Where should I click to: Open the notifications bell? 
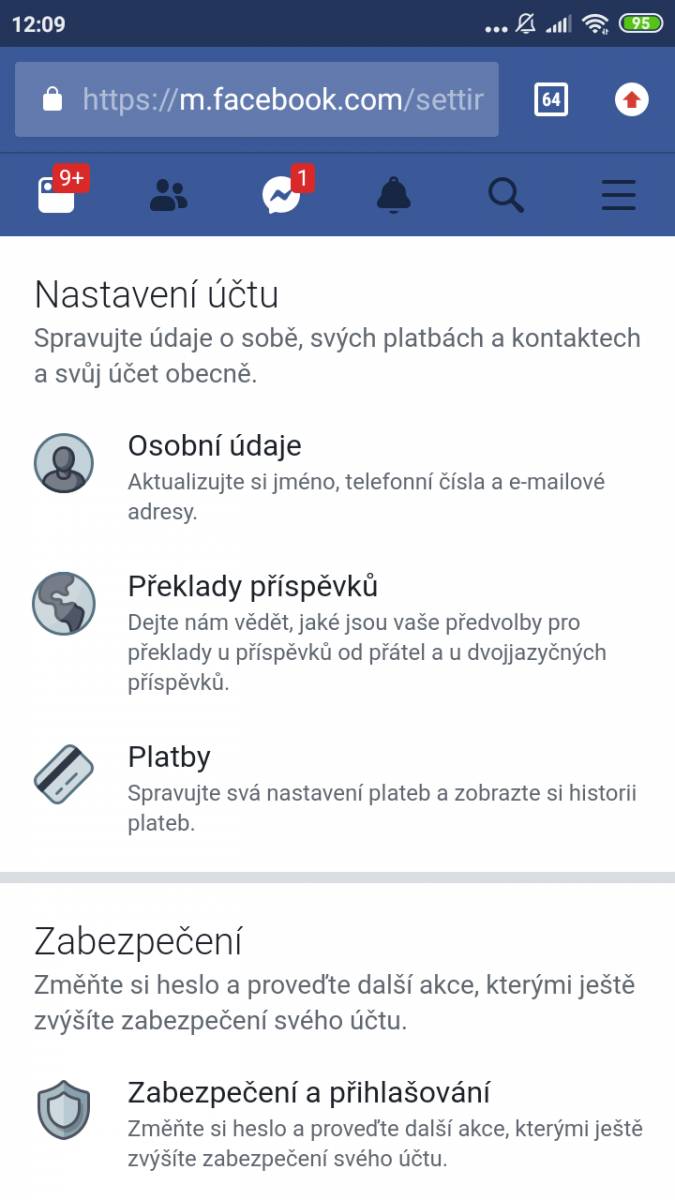tap(394, 195)
